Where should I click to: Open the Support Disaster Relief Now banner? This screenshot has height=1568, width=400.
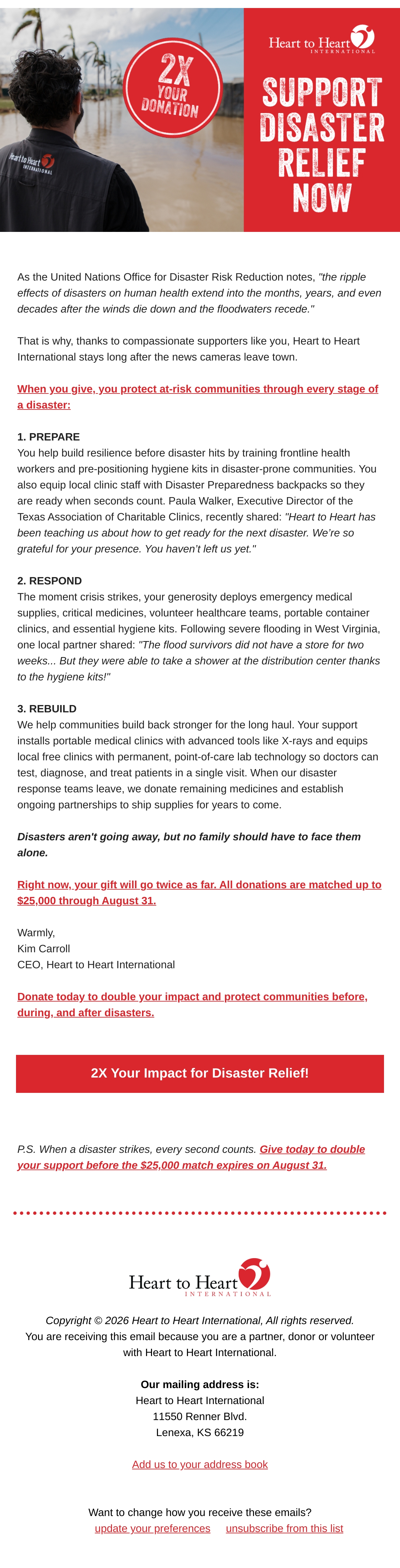pyautogui.click(x=200, y=120)
